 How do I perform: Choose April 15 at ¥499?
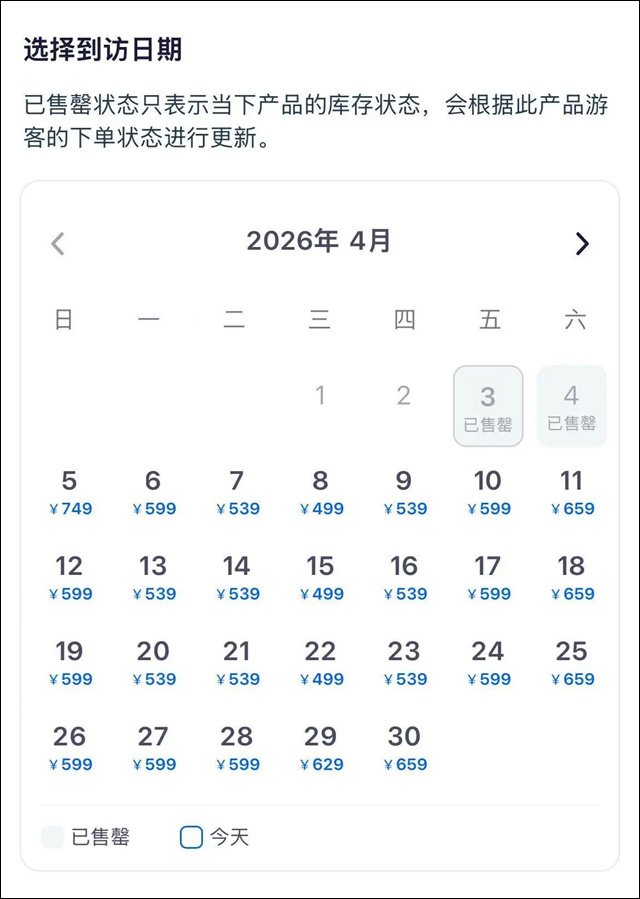(320, 577)
